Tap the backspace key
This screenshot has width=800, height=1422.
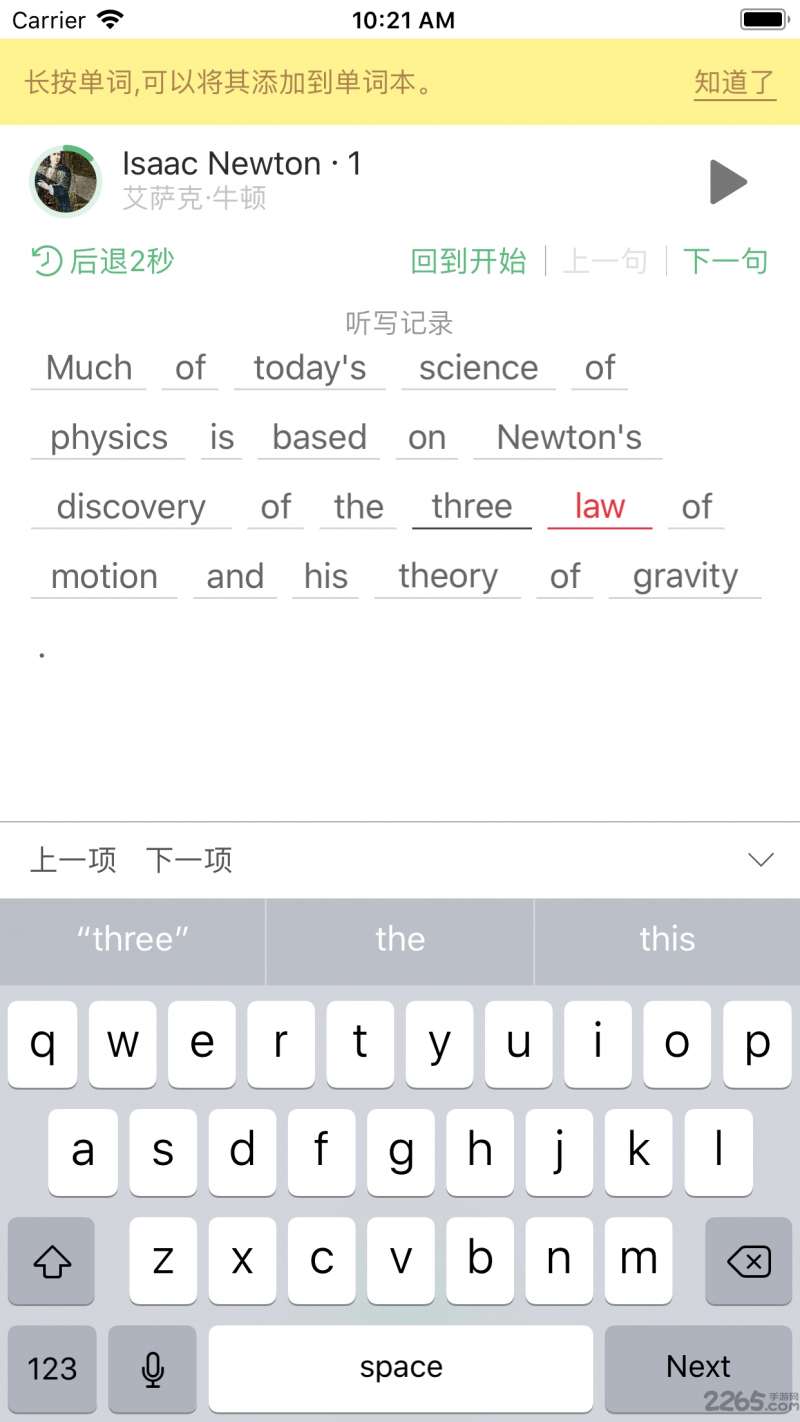pos(748,1261)
